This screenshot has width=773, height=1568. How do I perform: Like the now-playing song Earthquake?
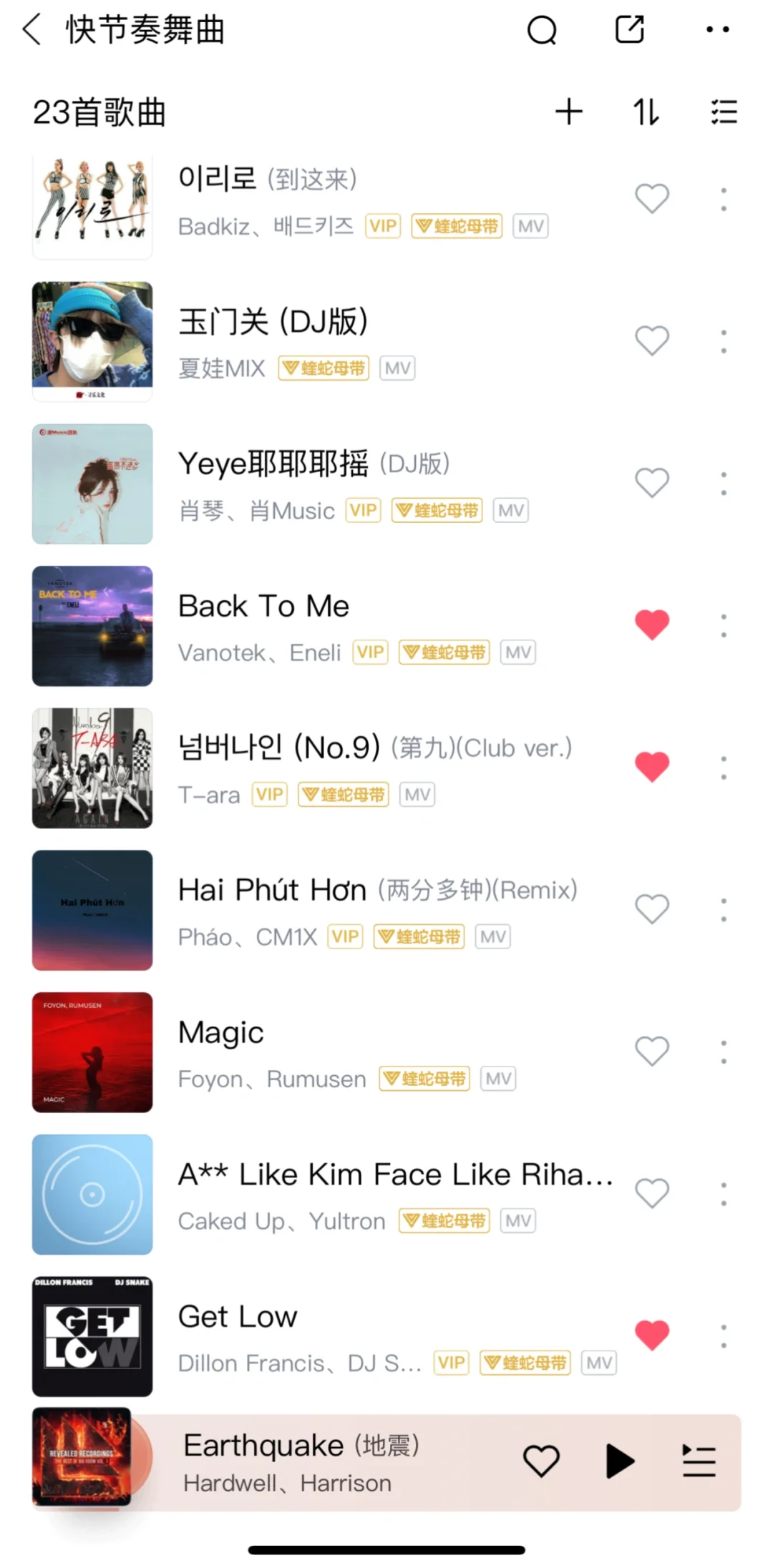click(541, 1461)
